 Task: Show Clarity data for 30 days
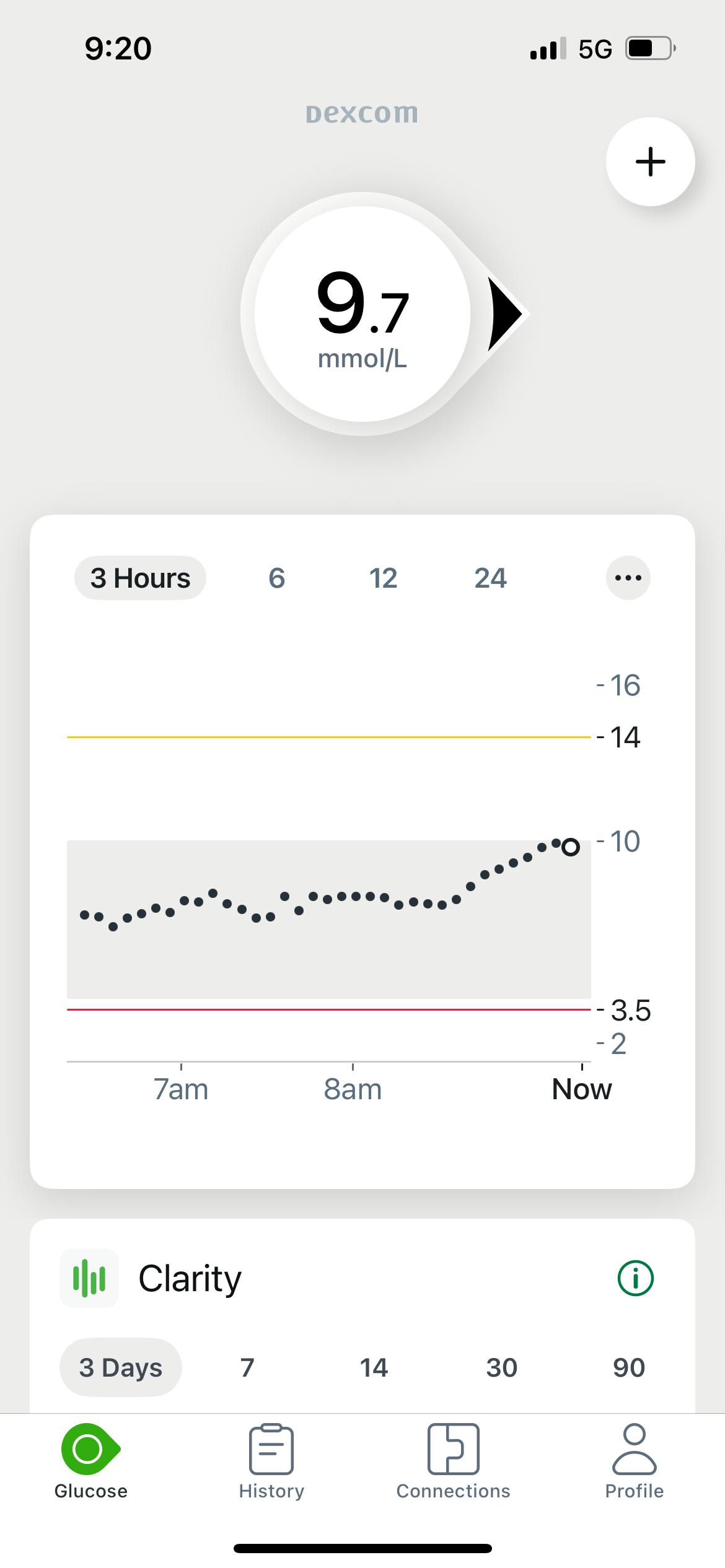pyautogui.click(x=501, y=1367)
